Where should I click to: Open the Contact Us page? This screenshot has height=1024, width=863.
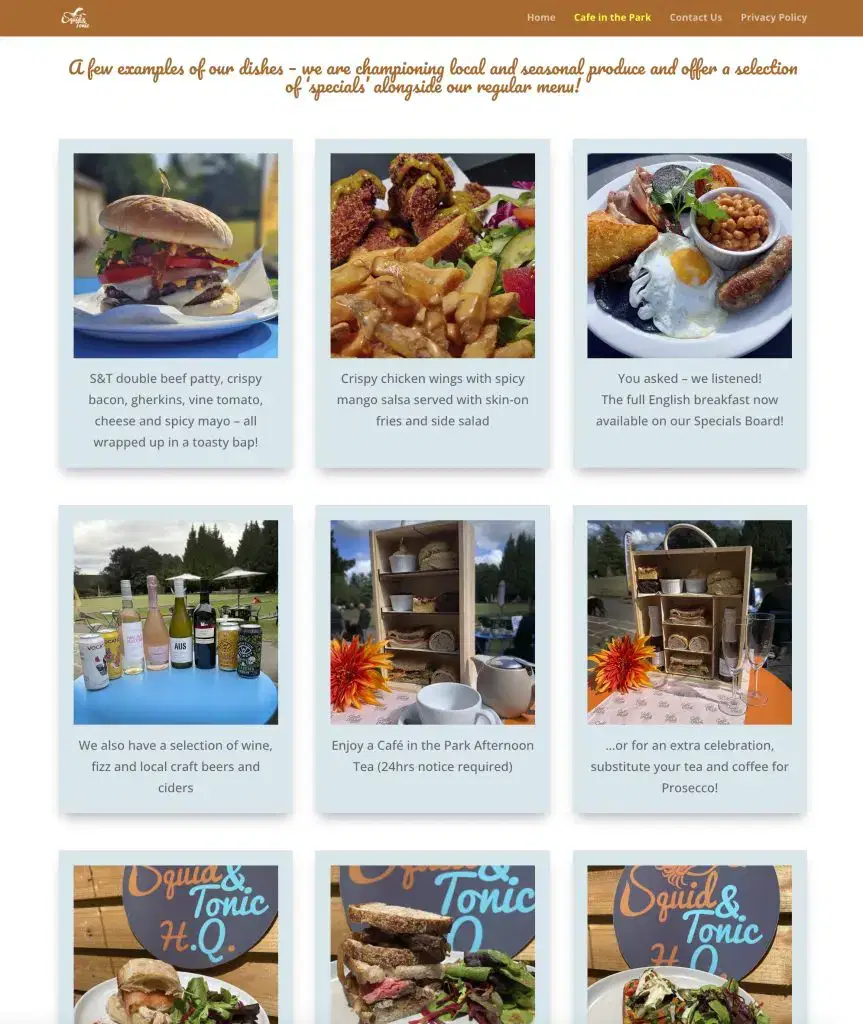[x=695, y=18]
